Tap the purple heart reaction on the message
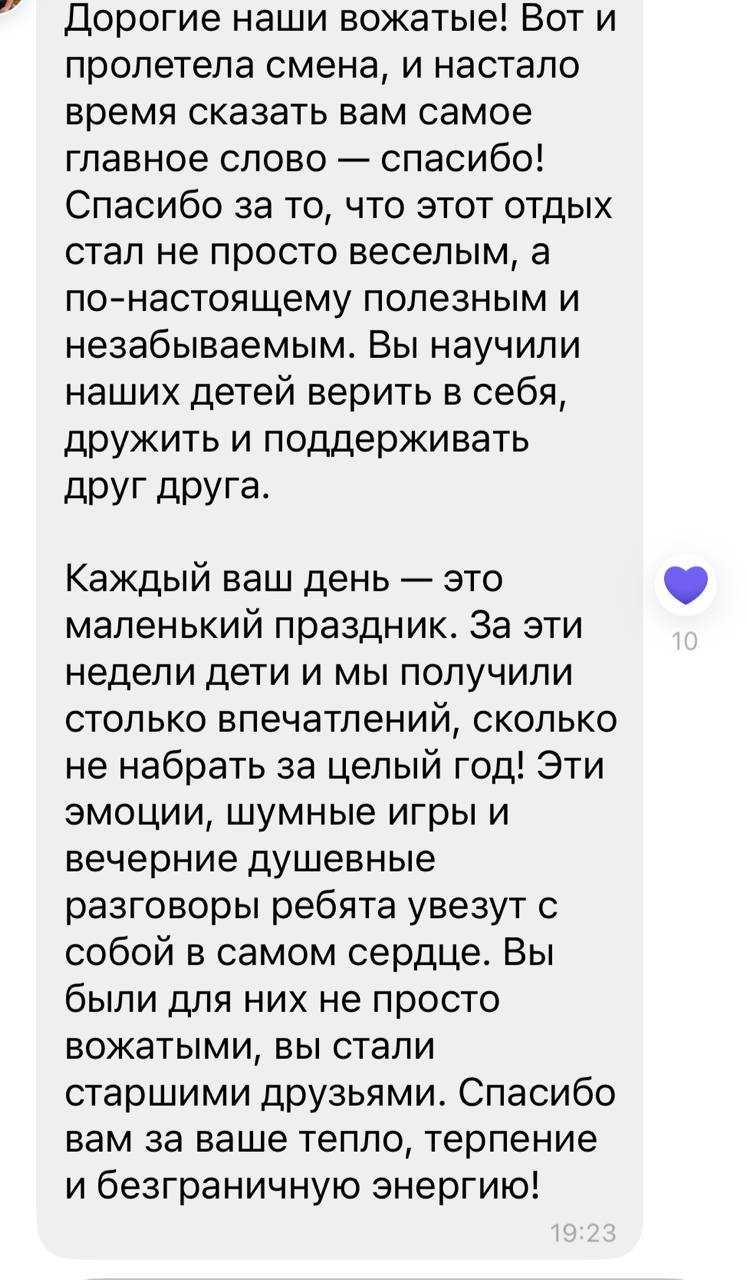747x1280 pixels. click(x=686, y=584)
